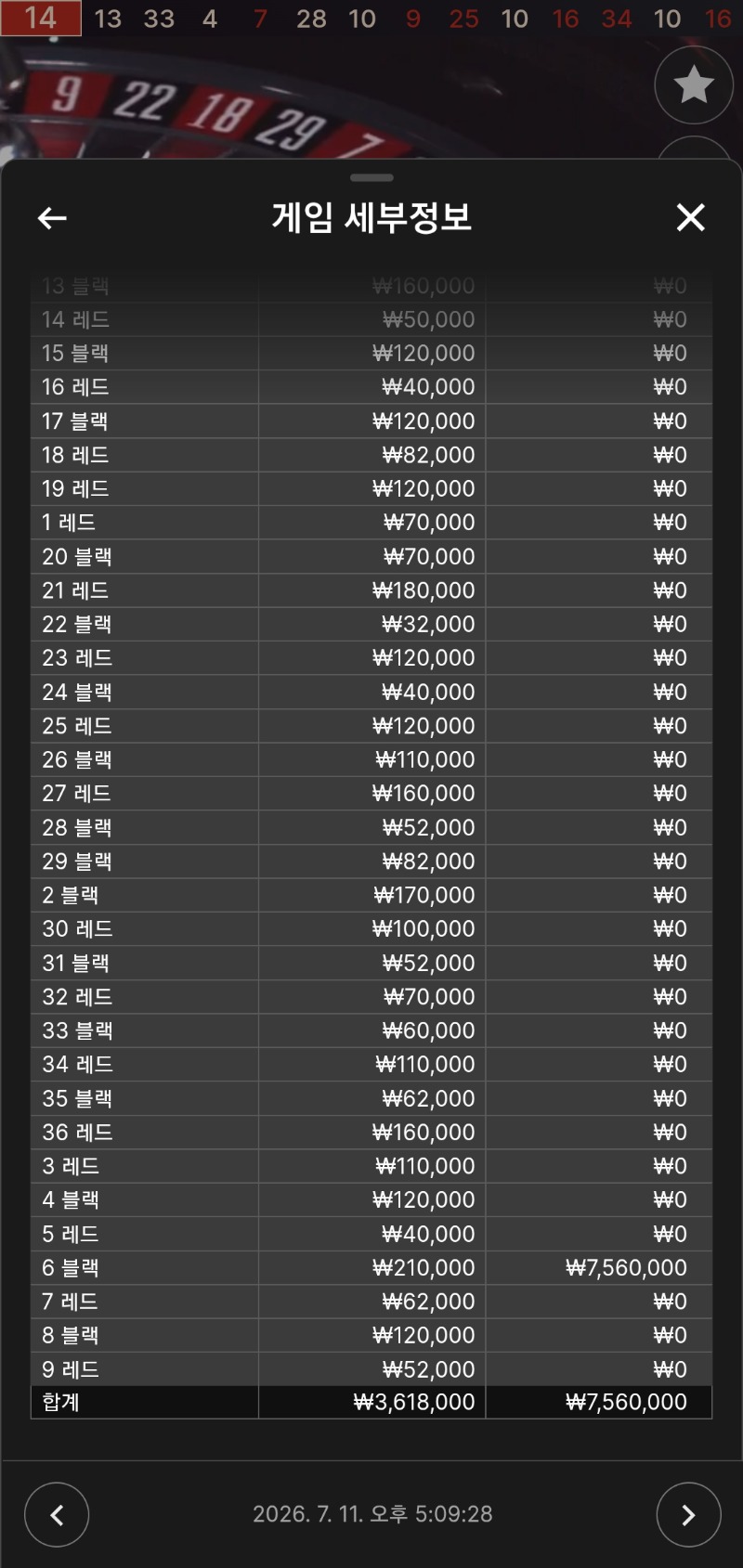View the next game round
The width and height of the screenshot is (743, 1568).
(688, 1515)
